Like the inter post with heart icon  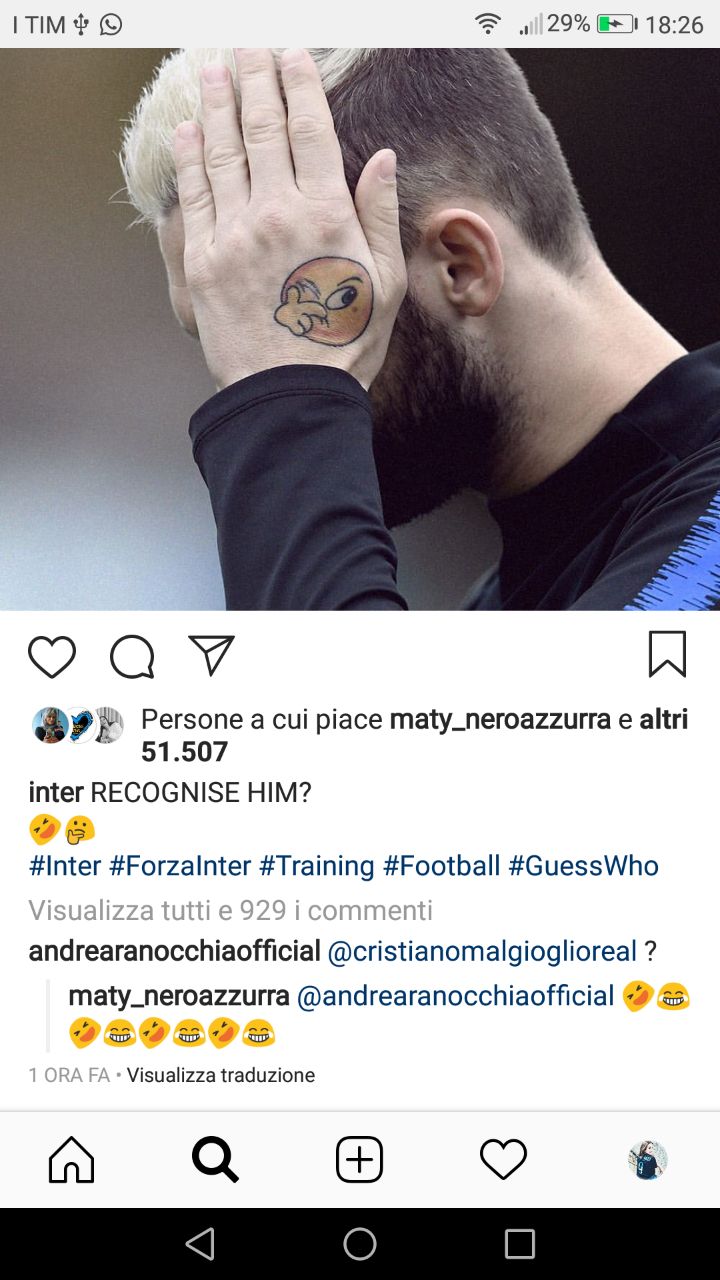52,657
